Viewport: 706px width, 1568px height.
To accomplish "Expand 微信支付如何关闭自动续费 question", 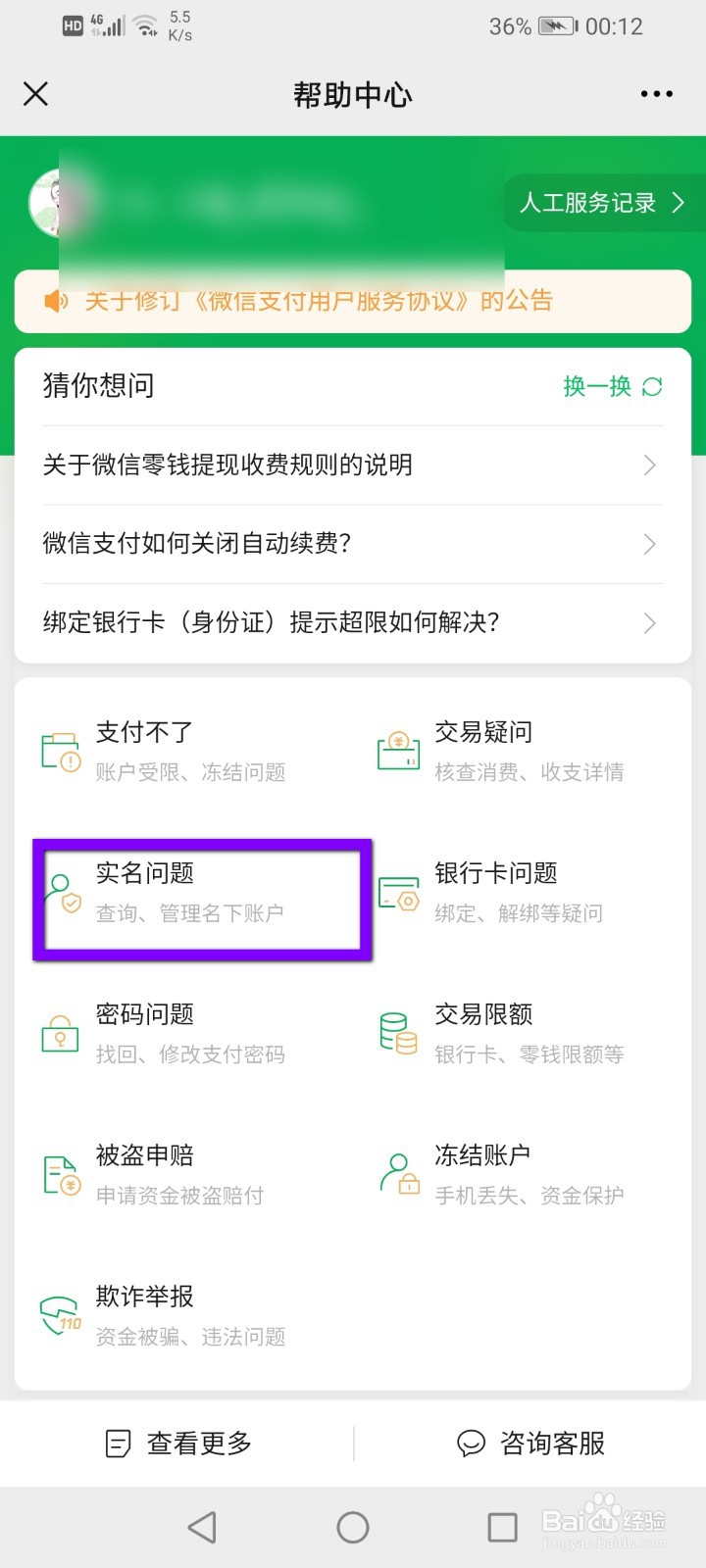I will coord(353,544).
